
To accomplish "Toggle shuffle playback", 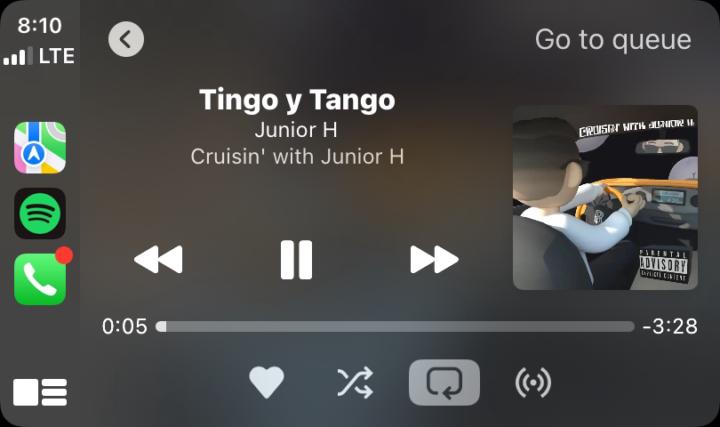I will coord(354,382).
